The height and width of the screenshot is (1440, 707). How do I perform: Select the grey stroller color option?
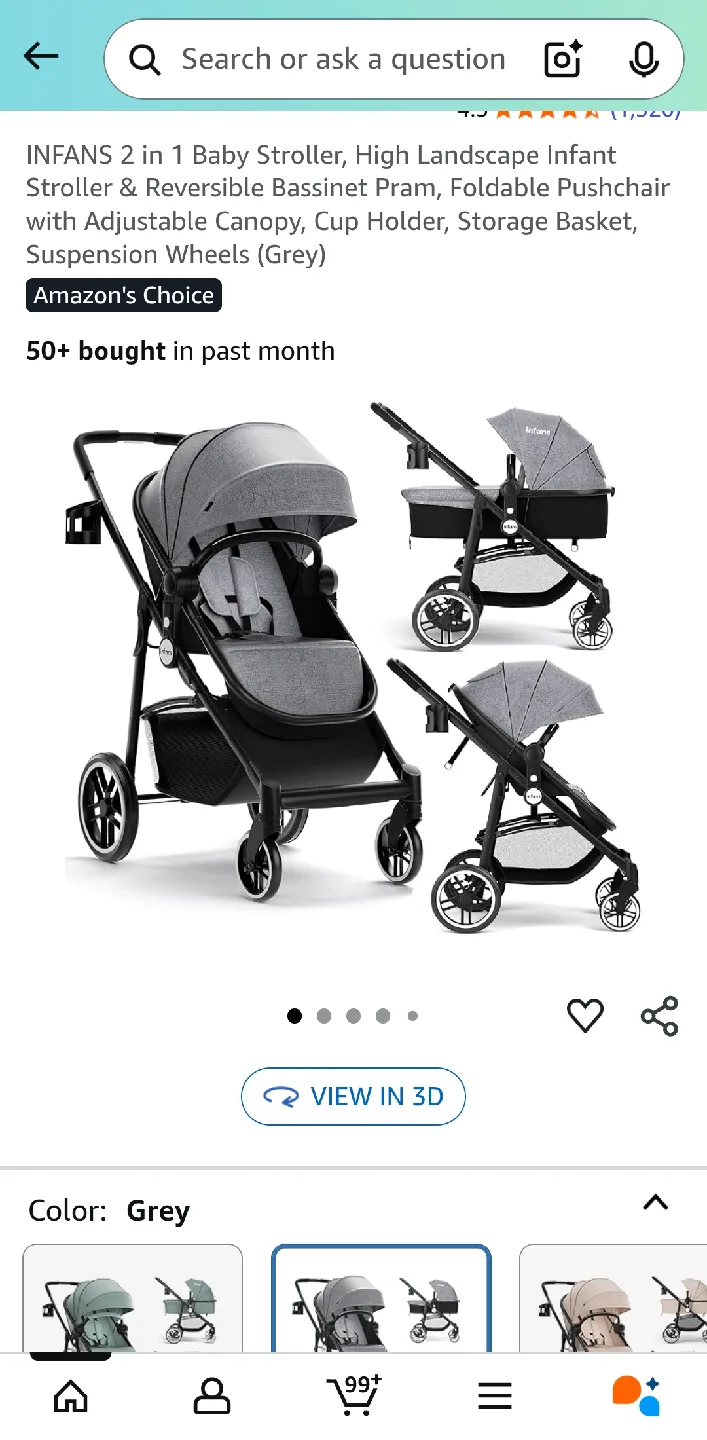(x=381, y=1298)
